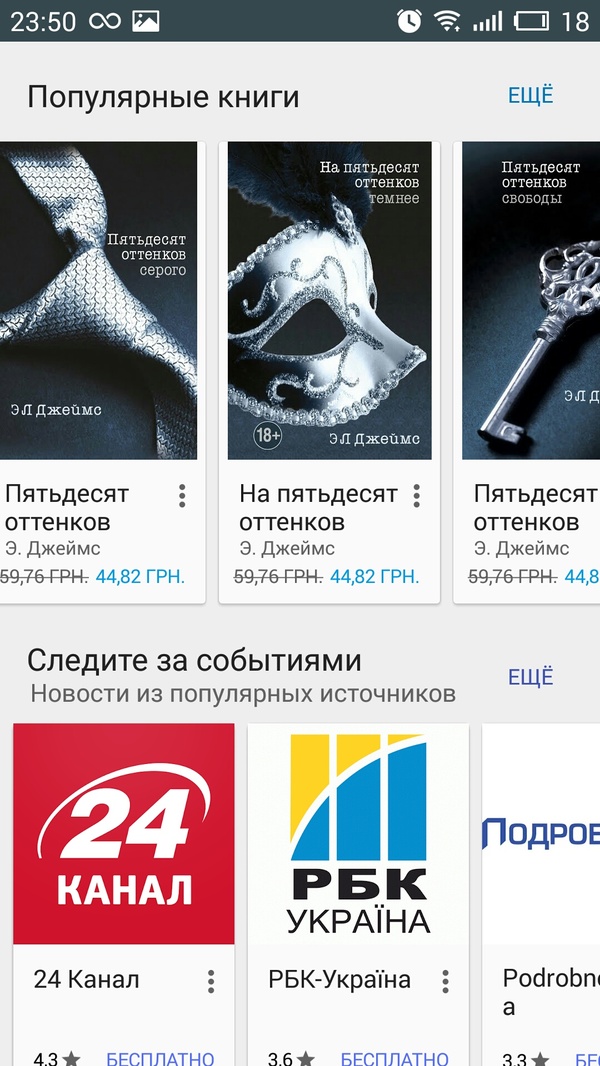Open the book На пятьдесят оттенков темнее

(329, 300)
